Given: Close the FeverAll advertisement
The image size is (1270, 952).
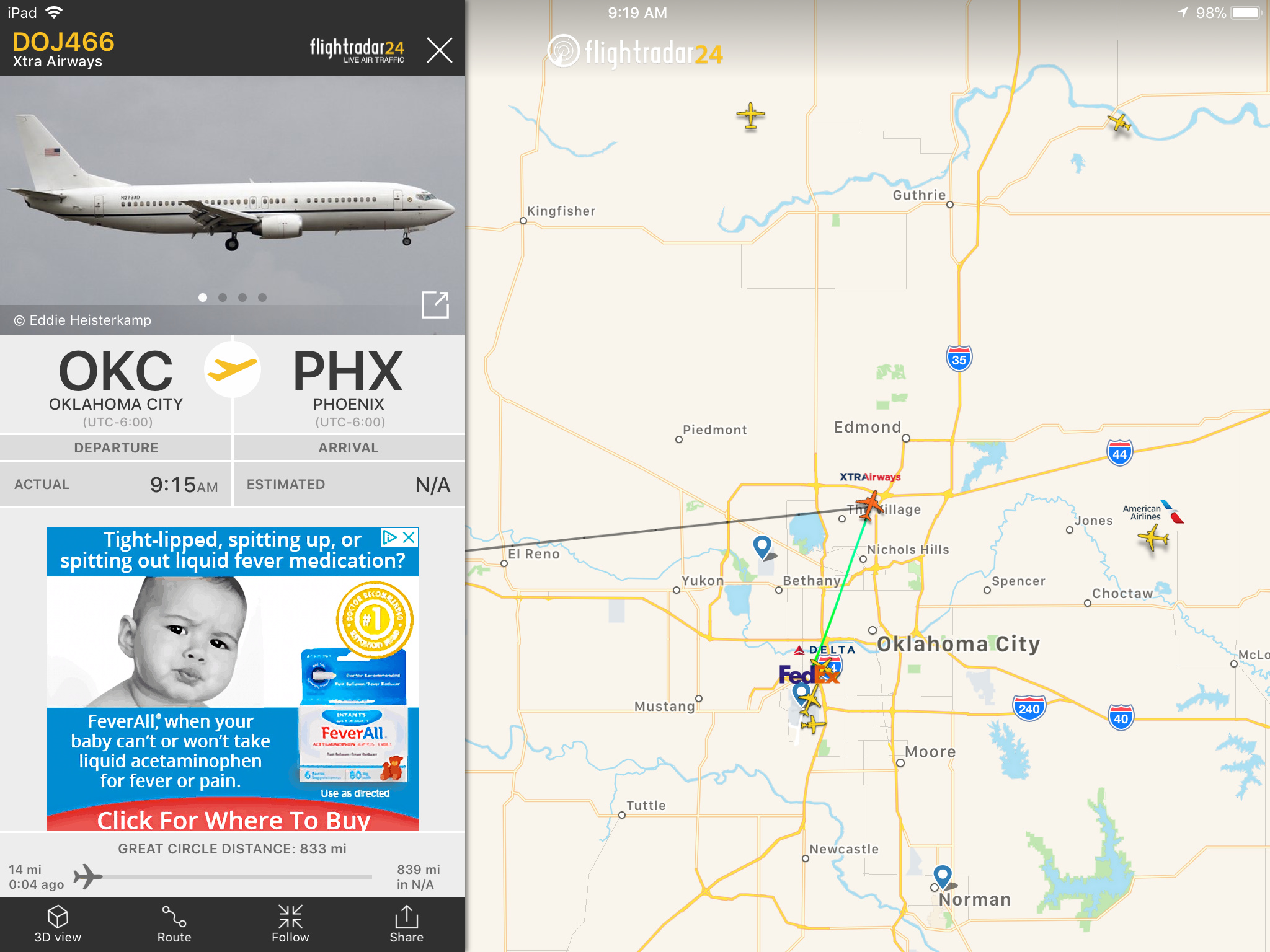Looking at the screenshot, I should pyautogui.click(x=409, y=537).
